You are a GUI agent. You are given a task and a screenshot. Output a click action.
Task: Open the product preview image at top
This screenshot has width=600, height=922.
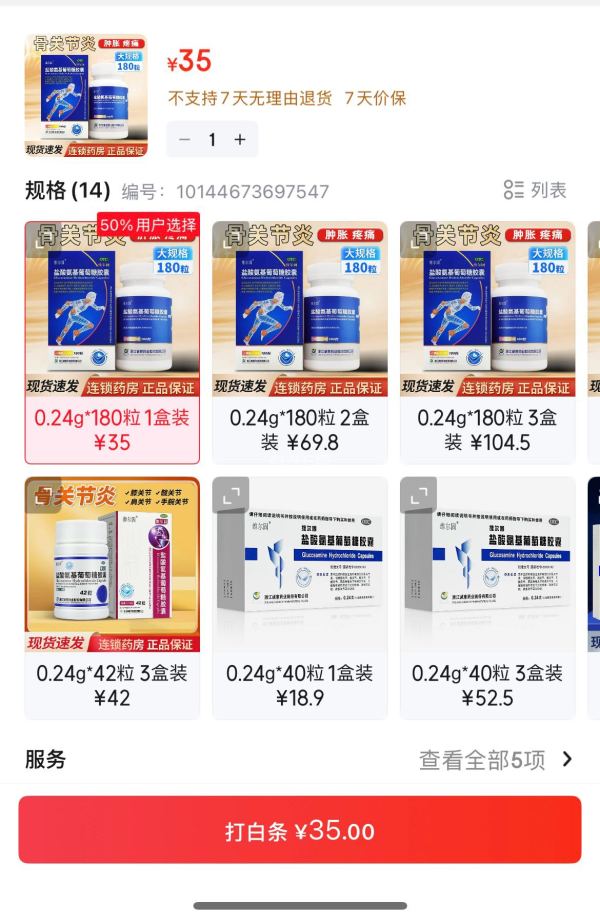coord(86,96)
